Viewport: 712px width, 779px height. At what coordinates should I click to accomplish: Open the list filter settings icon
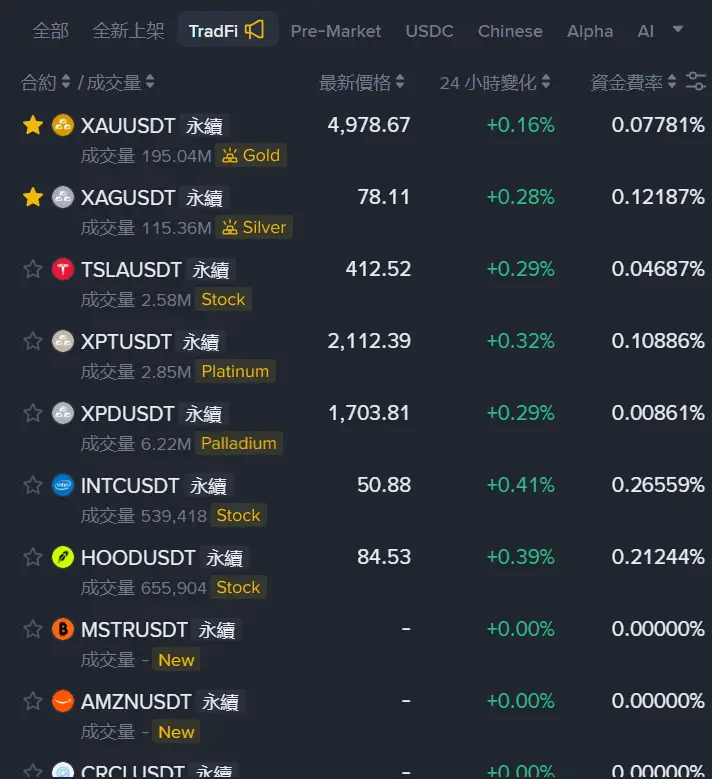pyautogui.click(x=696, y=83)
